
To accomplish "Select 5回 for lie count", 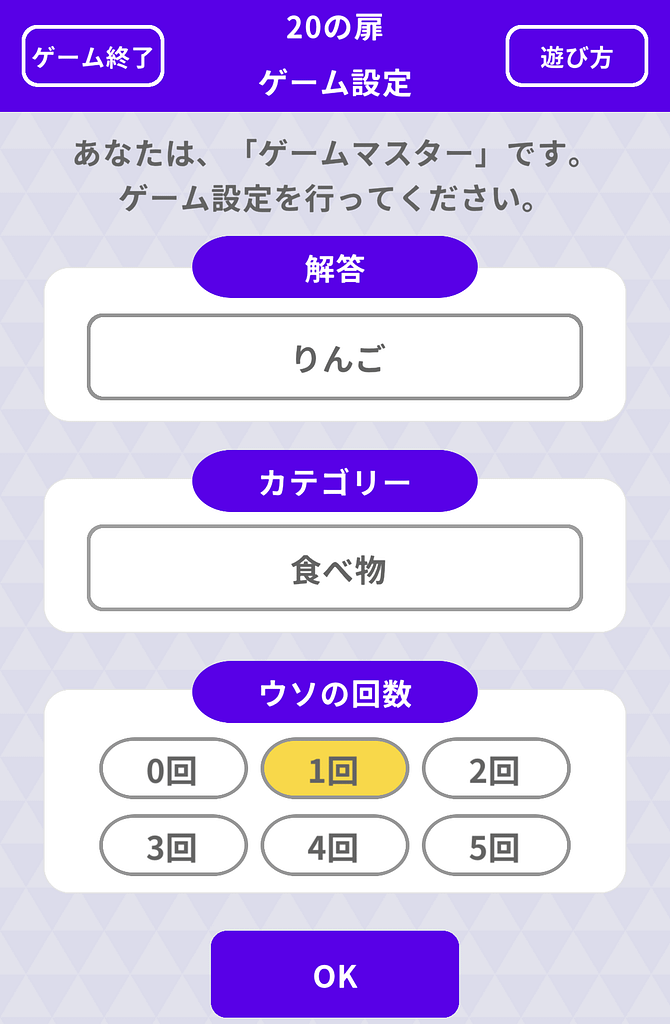I will tap(496, 846).
